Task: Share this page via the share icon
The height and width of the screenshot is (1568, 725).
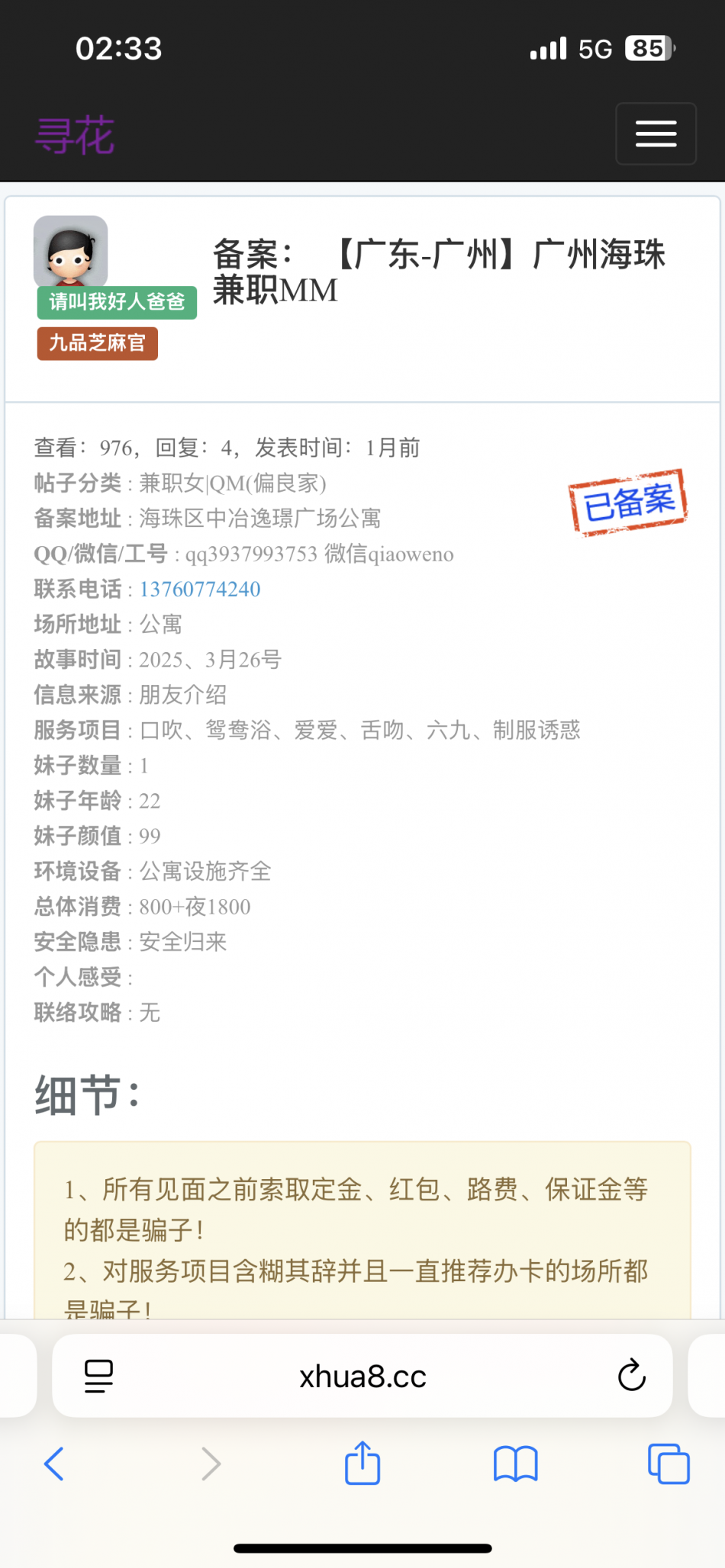Action: (x=362, y=1462)
